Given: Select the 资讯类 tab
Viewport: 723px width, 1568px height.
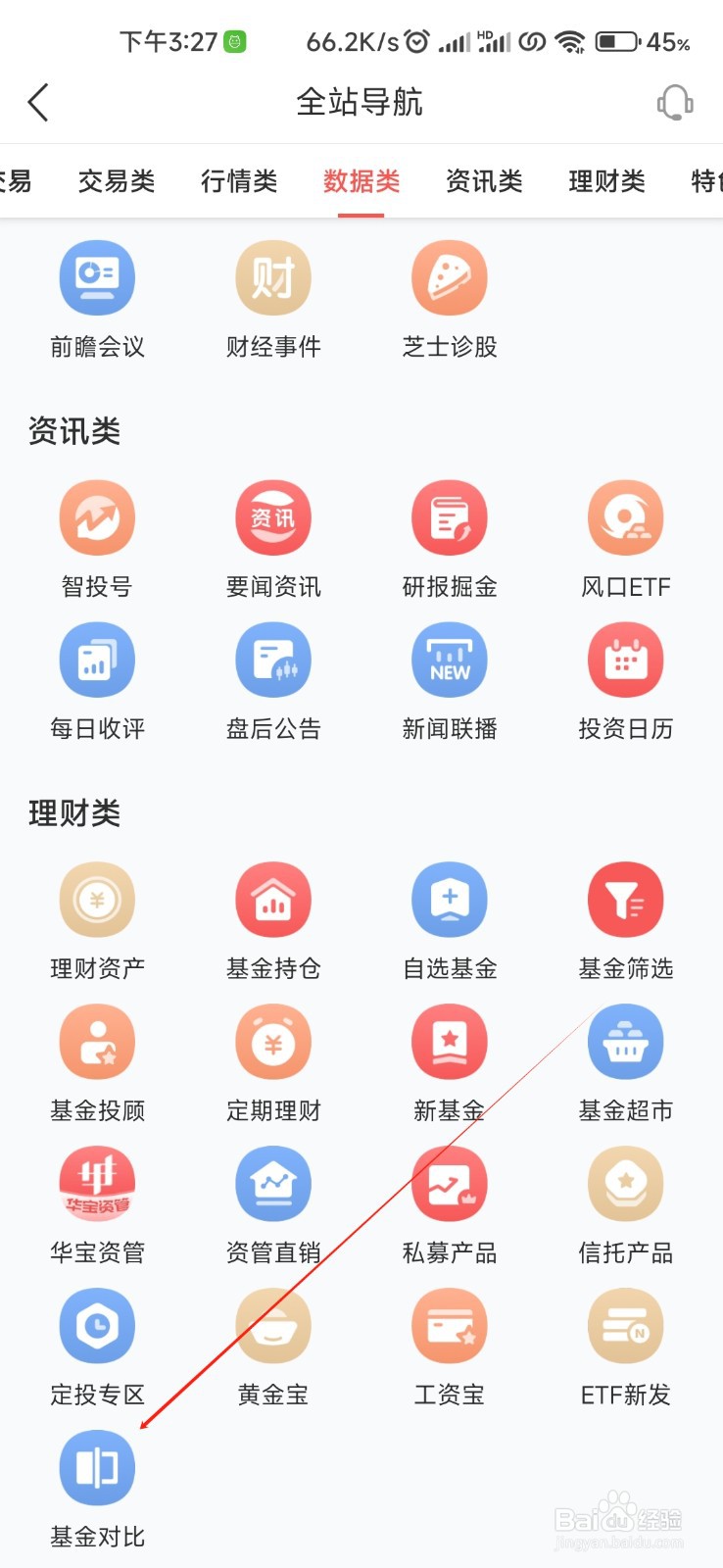Looking at the screenshot, I should pyautogui.click(x=484, y=181).
